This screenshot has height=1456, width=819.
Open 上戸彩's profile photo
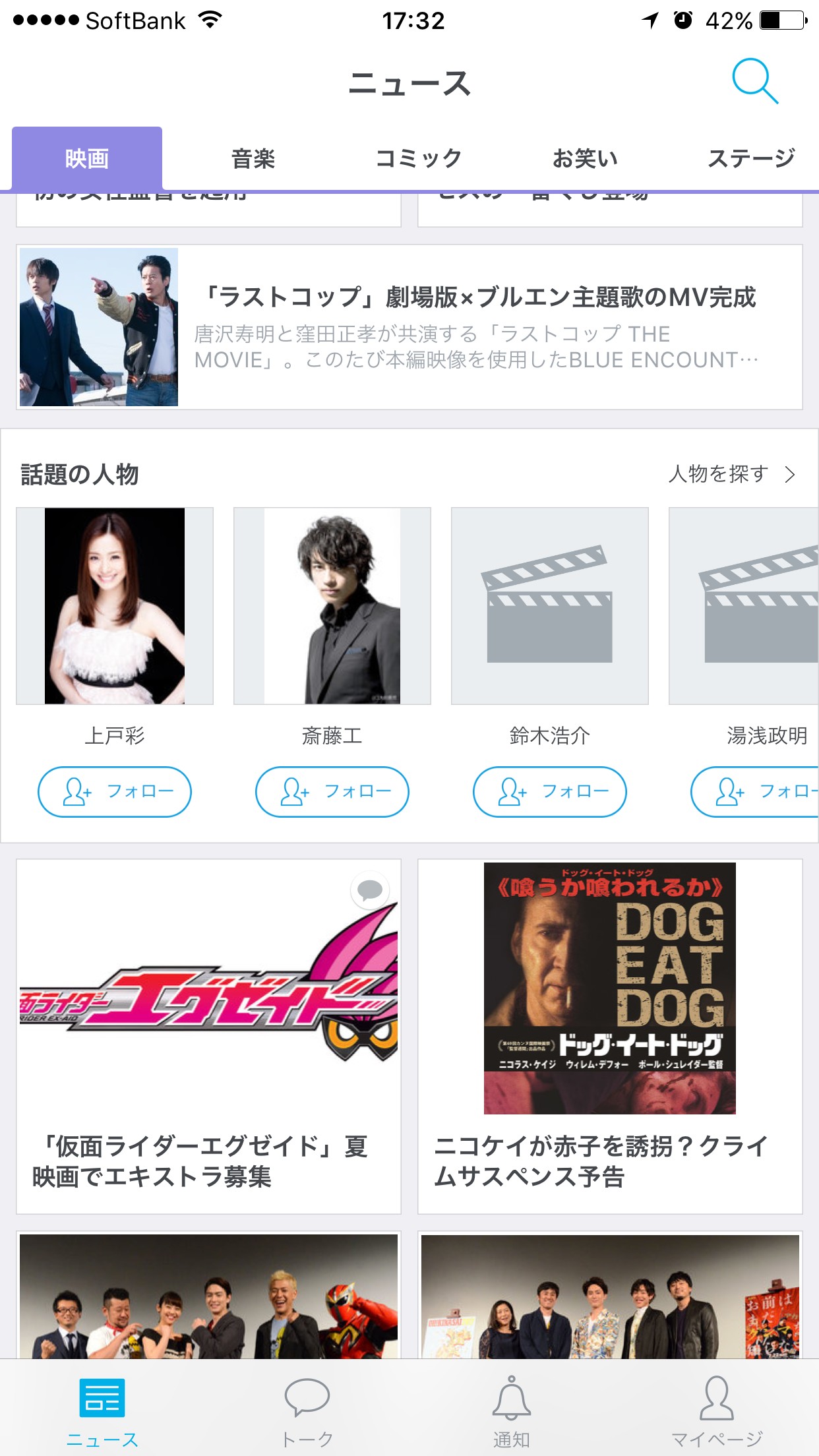[x=115, y=605]
